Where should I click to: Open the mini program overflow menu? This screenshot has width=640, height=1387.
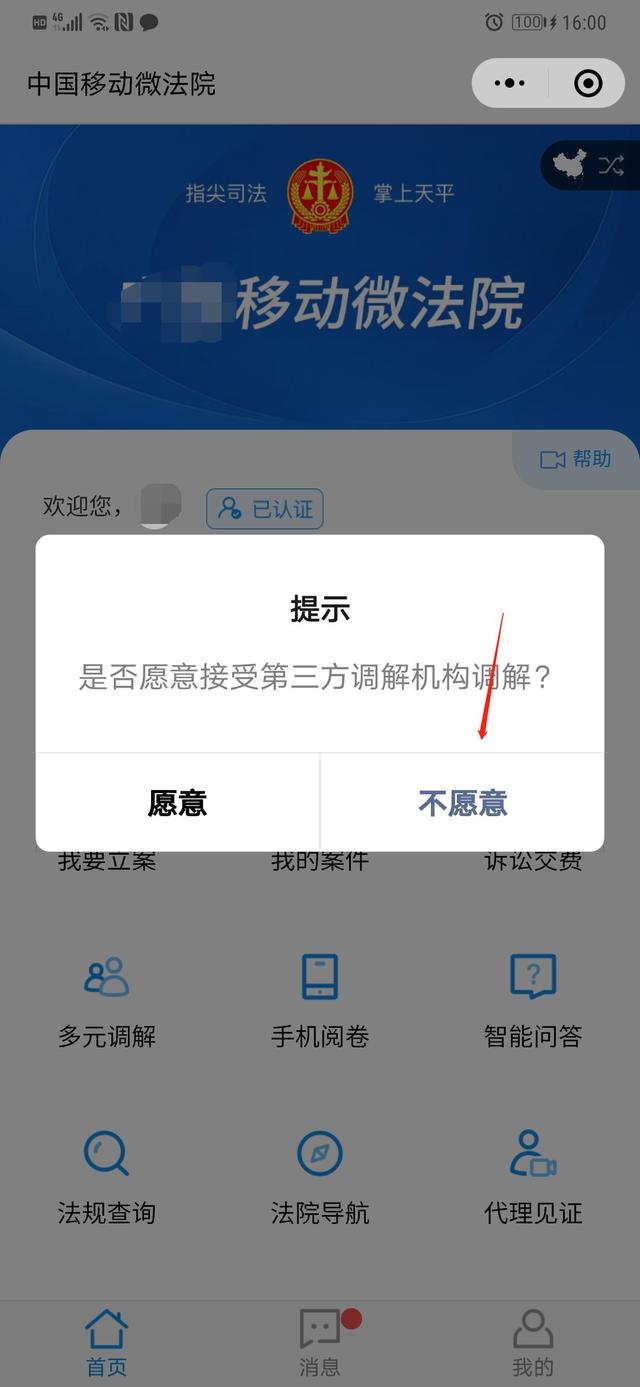click(x=510, y=84)
